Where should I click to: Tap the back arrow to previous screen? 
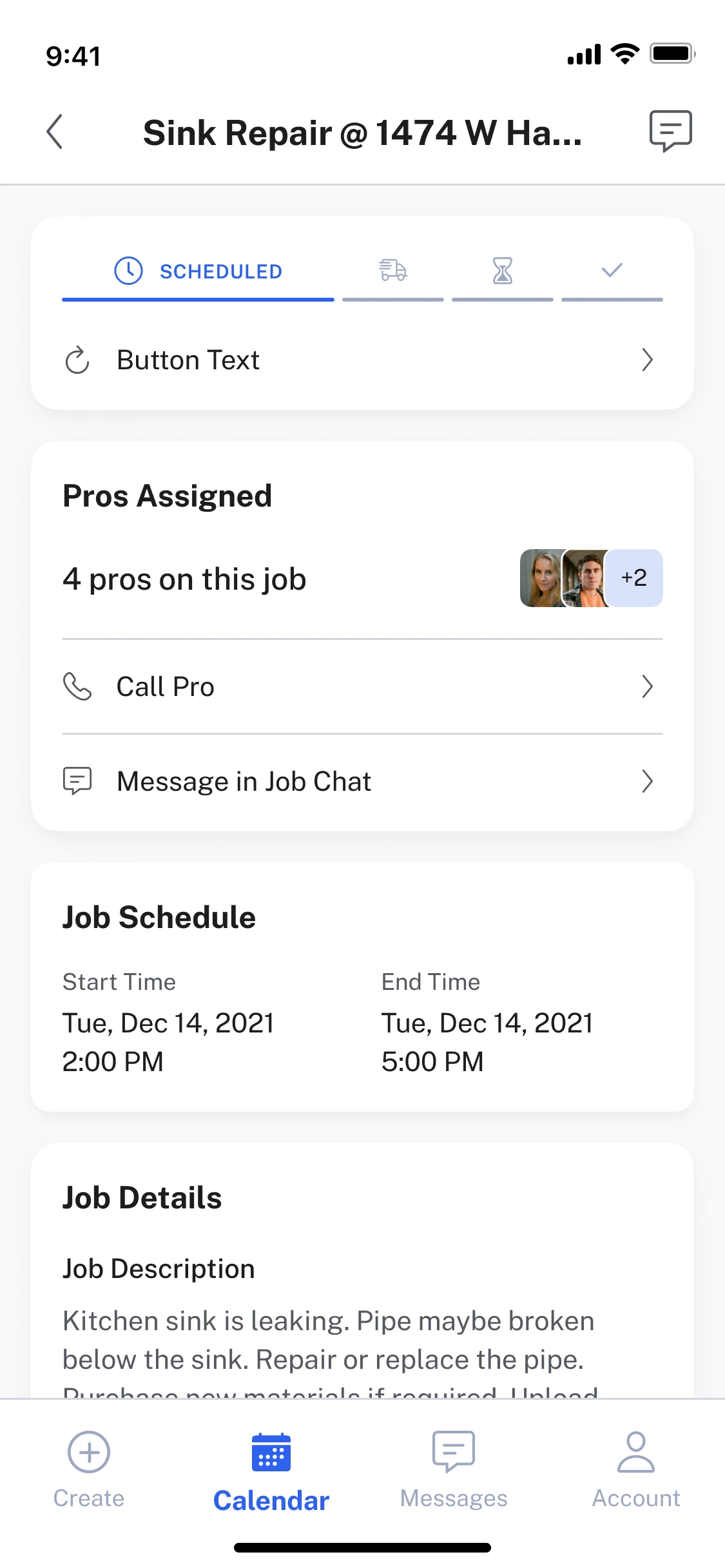pos(55,131)
